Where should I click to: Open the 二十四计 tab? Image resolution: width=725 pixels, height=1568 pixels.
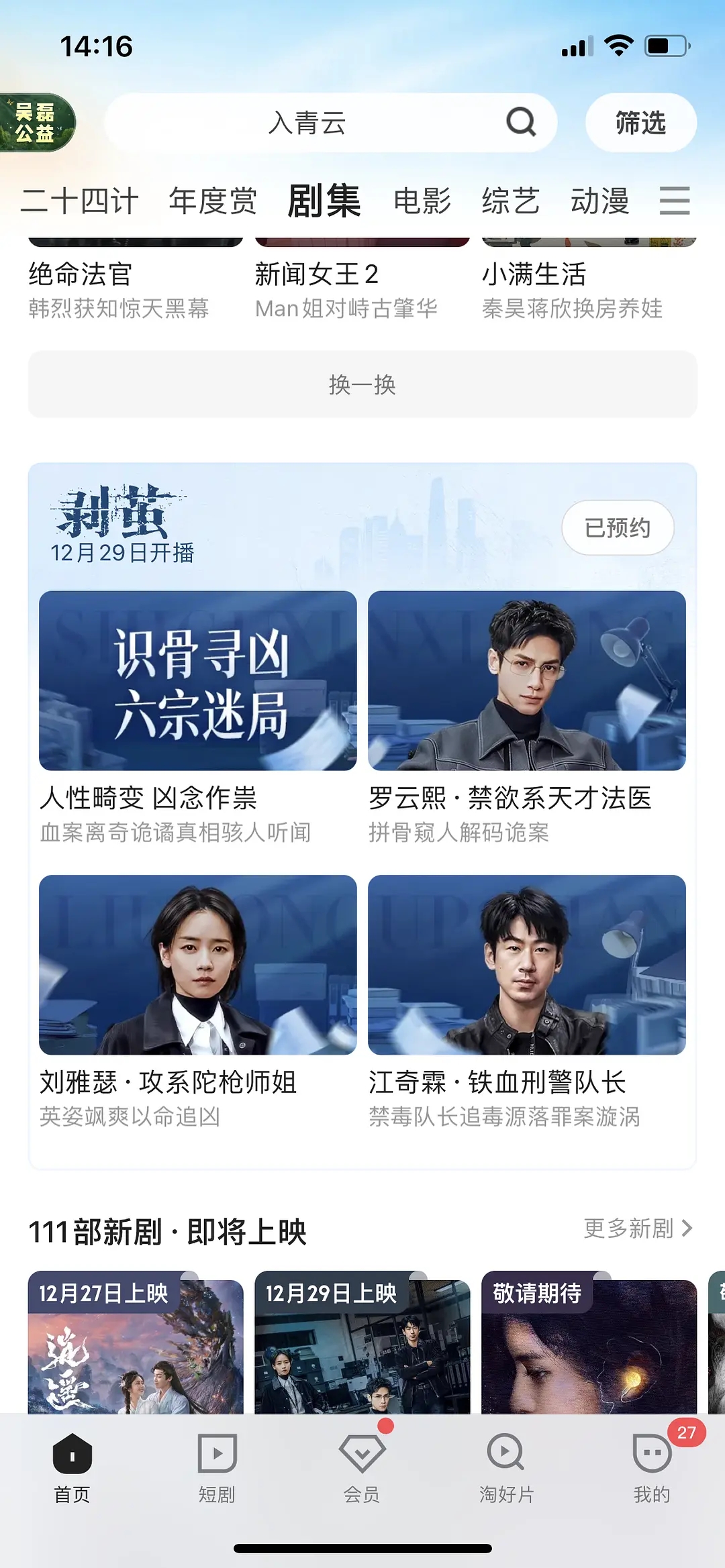click(80, 201)
